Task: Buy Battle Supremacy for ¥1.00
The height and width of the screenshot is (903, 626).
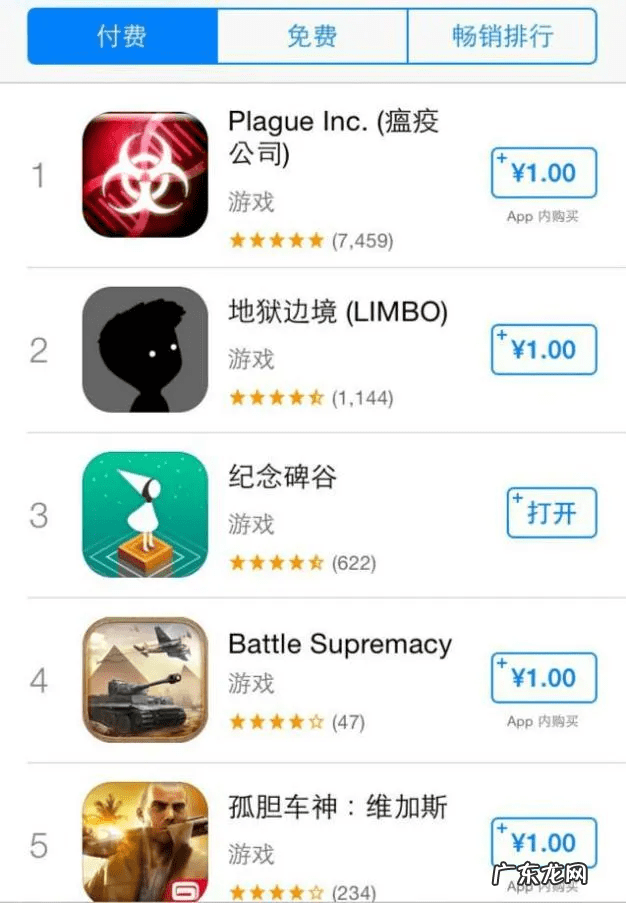Action: (x=543, y=678)
